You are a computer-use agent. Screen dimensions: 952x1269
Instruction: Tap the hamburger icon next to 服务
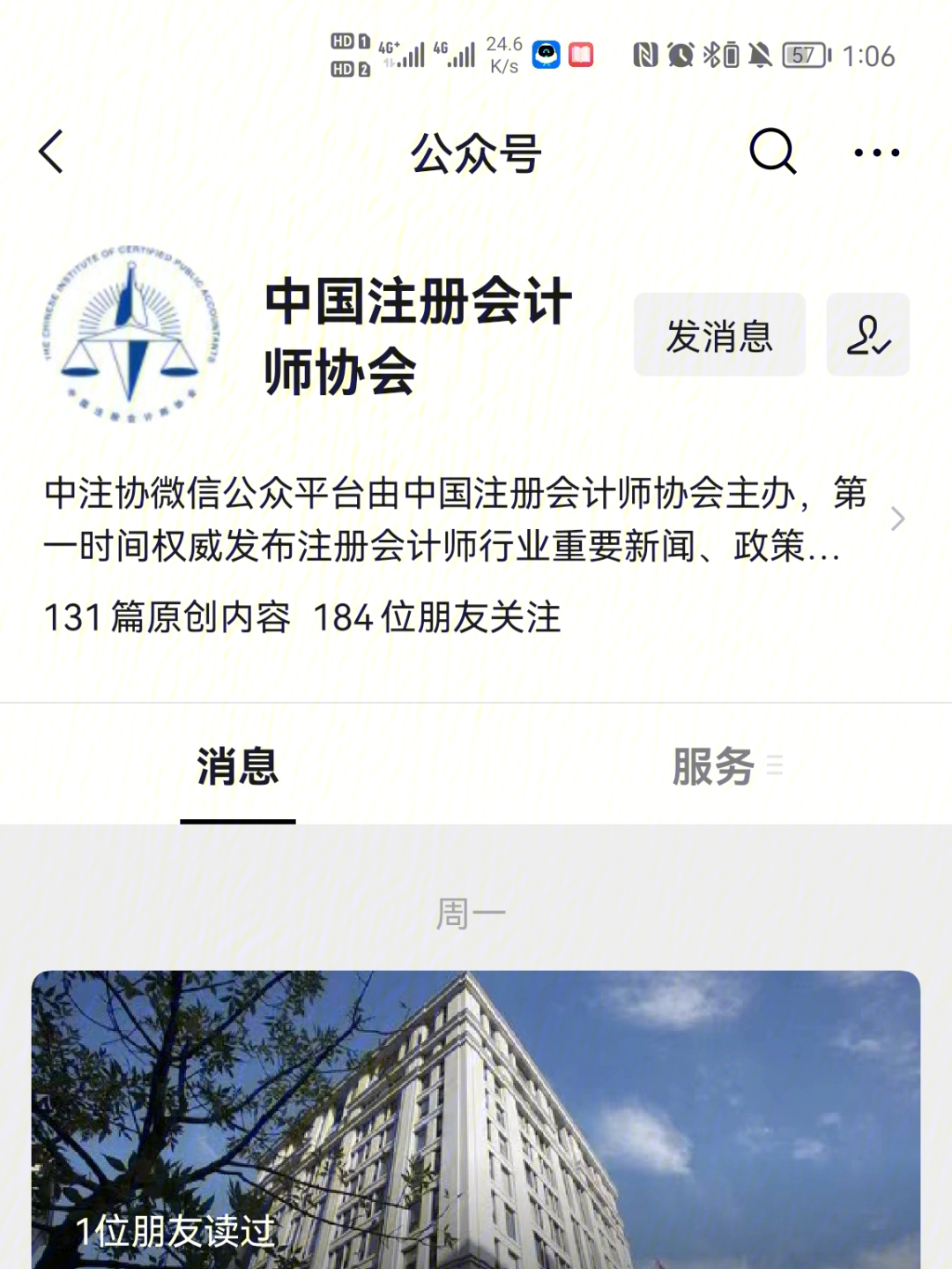(x=777, y=765)
